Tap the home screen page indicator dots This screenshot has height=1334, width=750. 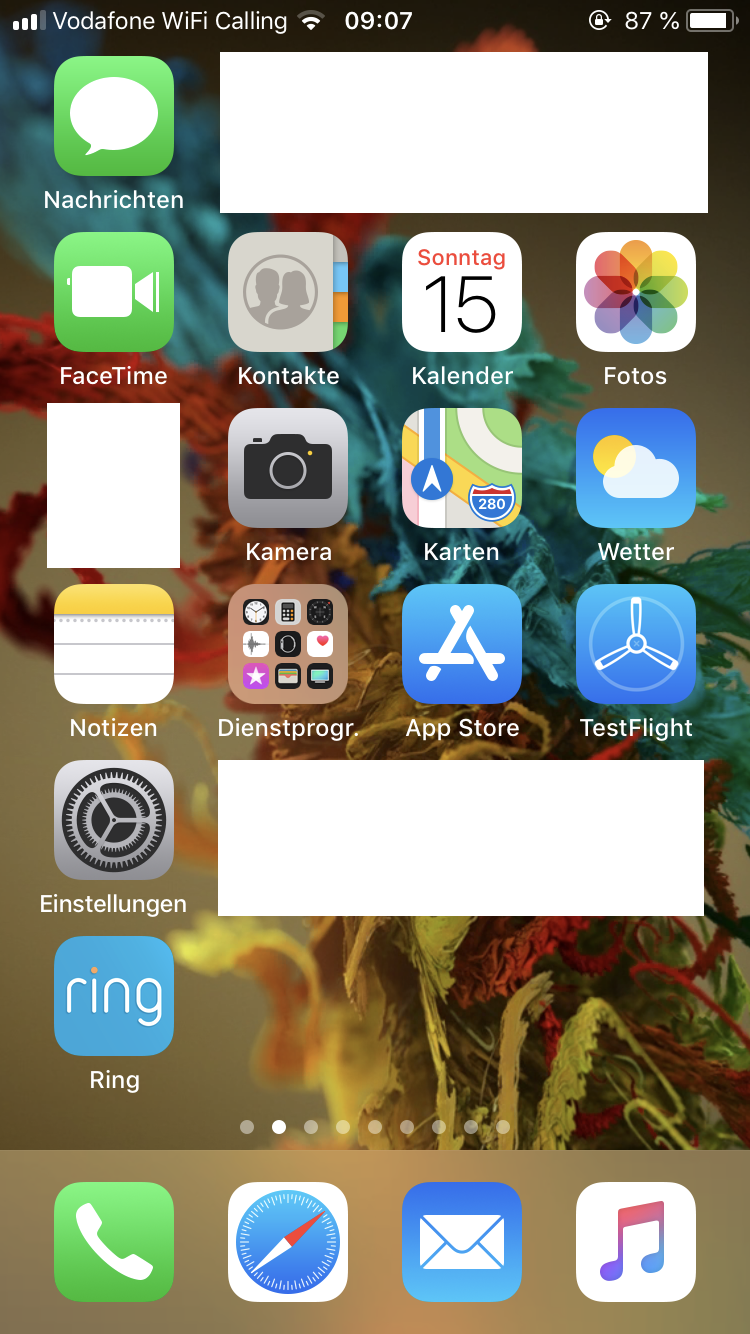tap(375, 1127)
